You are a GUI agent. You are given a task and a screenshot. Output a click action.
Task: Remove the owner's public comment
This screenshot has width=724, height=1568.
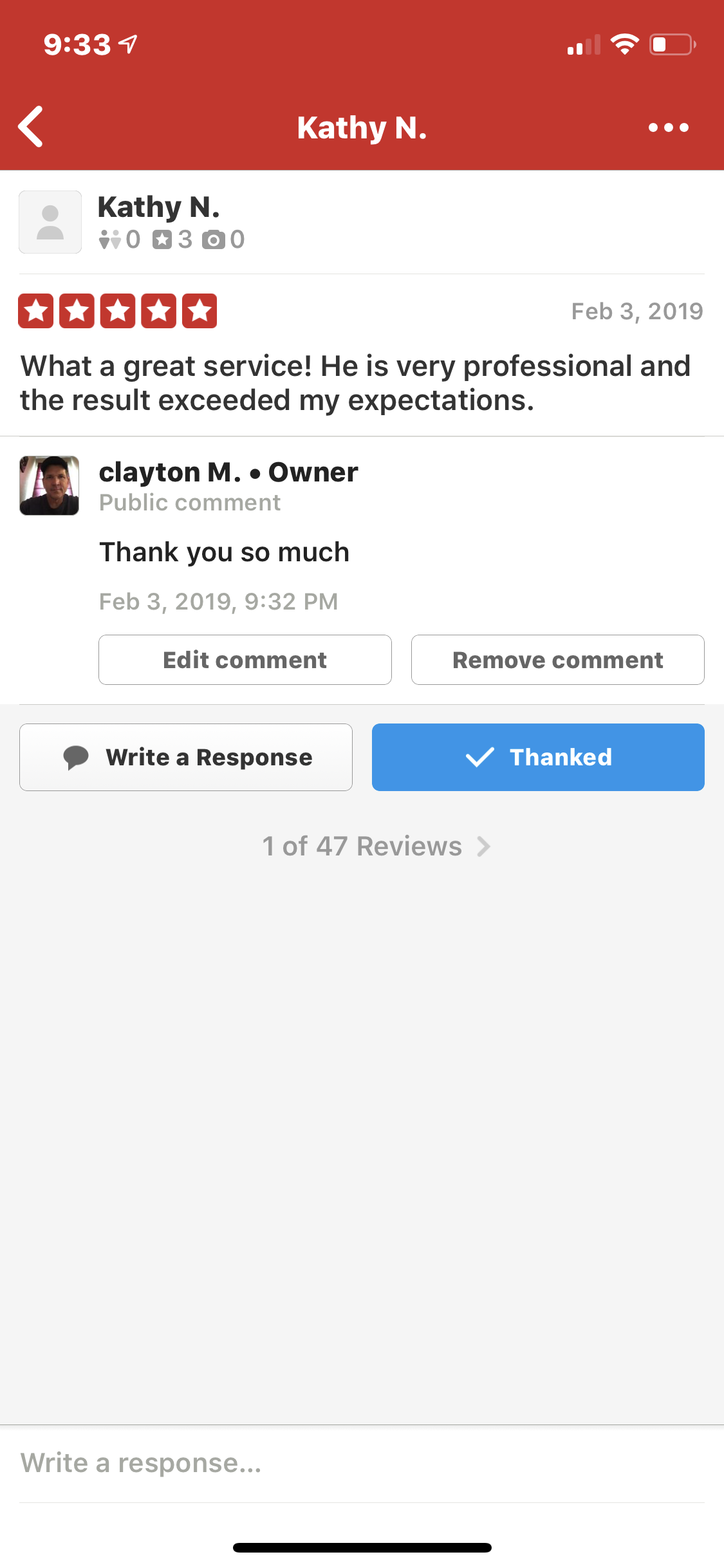[x=557, y=660]
